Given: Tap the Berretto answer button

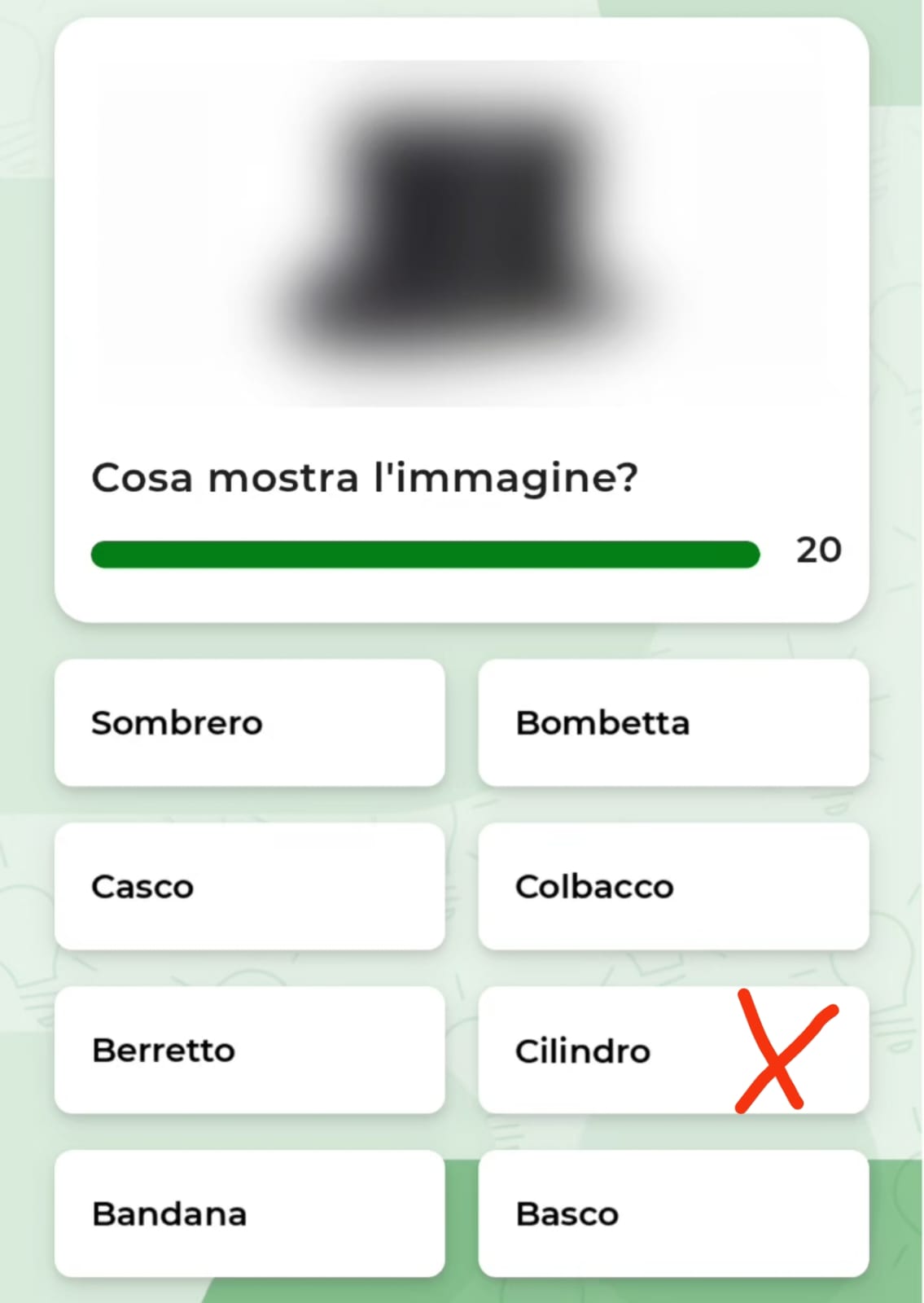Looking at the screenshot, I should (249, 1051).
